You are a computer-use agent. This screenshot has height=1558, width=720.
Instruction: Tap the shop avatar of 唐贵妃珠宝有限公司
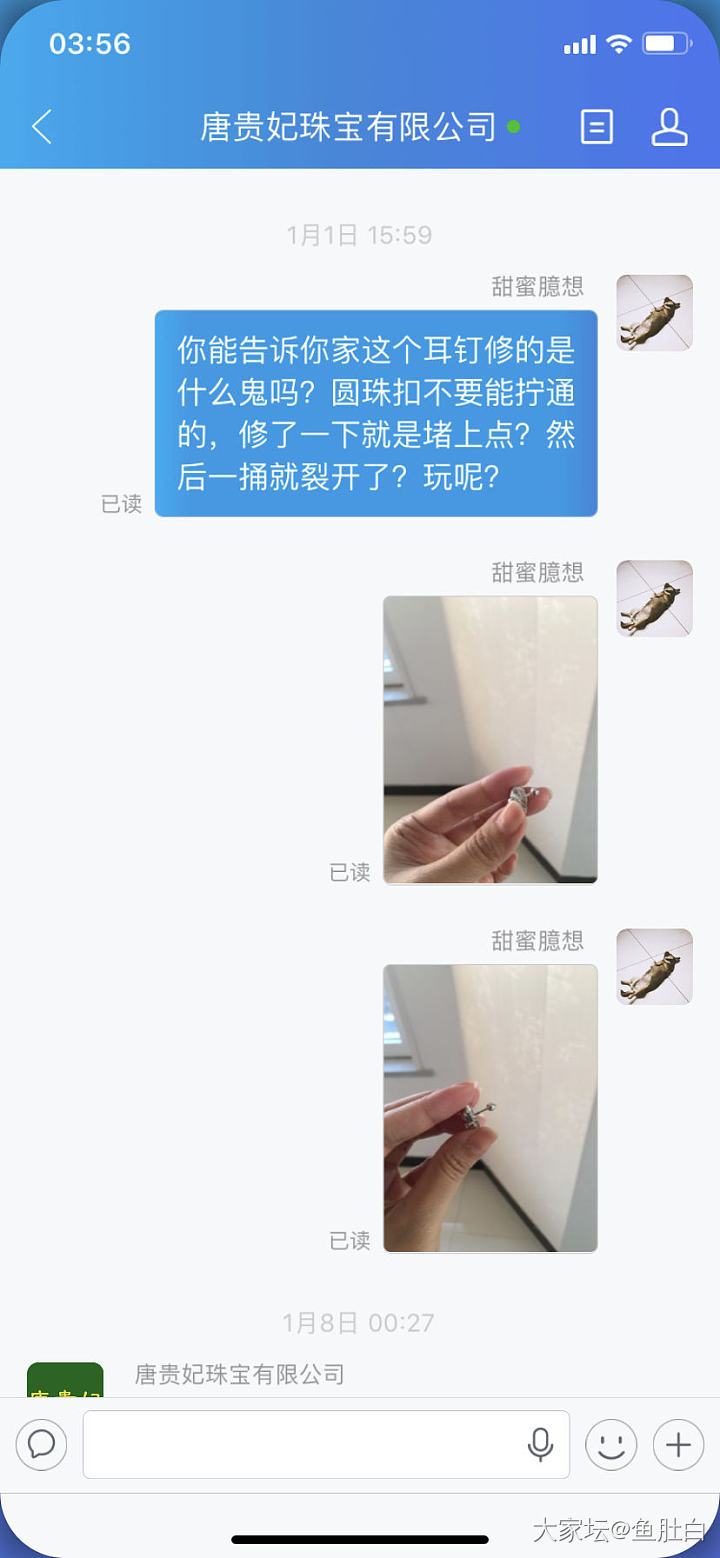(65, 1380)
